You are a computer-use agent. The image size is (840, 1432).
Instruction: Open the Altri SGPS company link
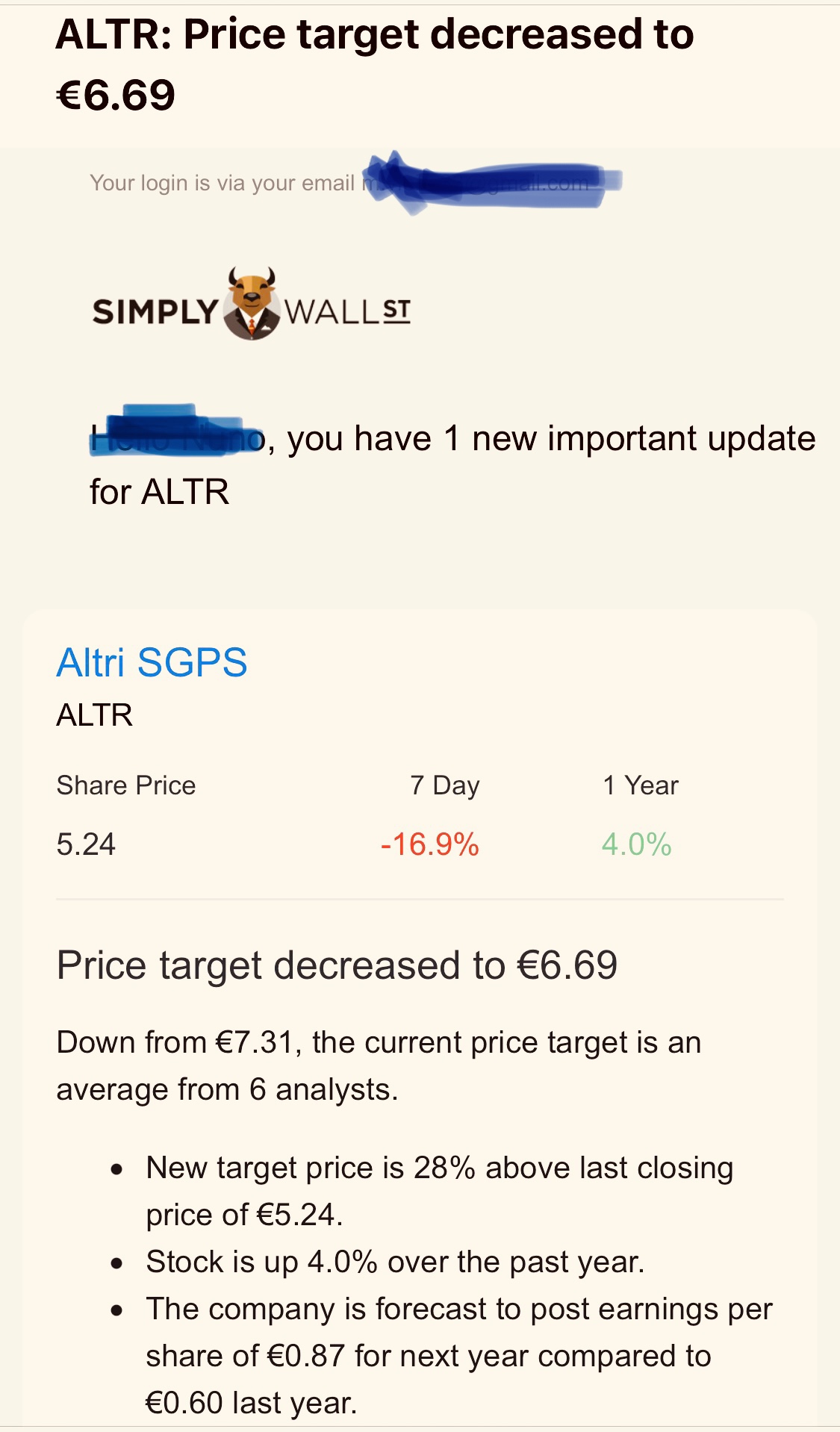pos(152,662)
